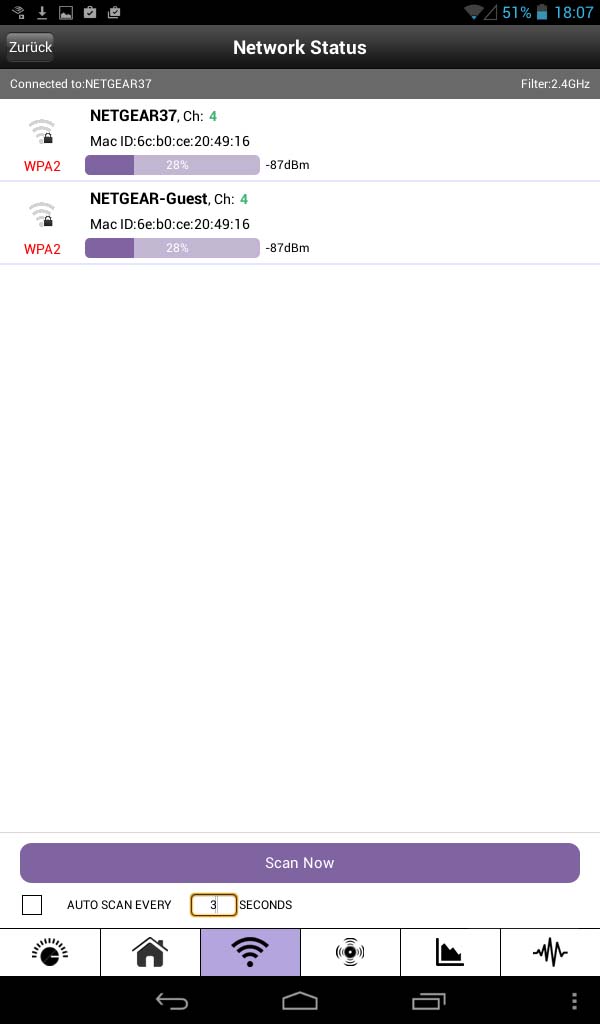Edit the auto scan seconds field

213,905
